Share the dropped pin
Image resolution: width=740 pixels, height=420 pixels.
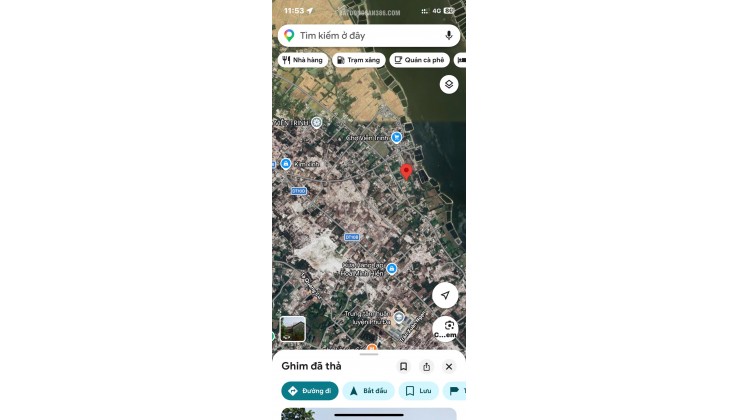[x=426, y=366]
